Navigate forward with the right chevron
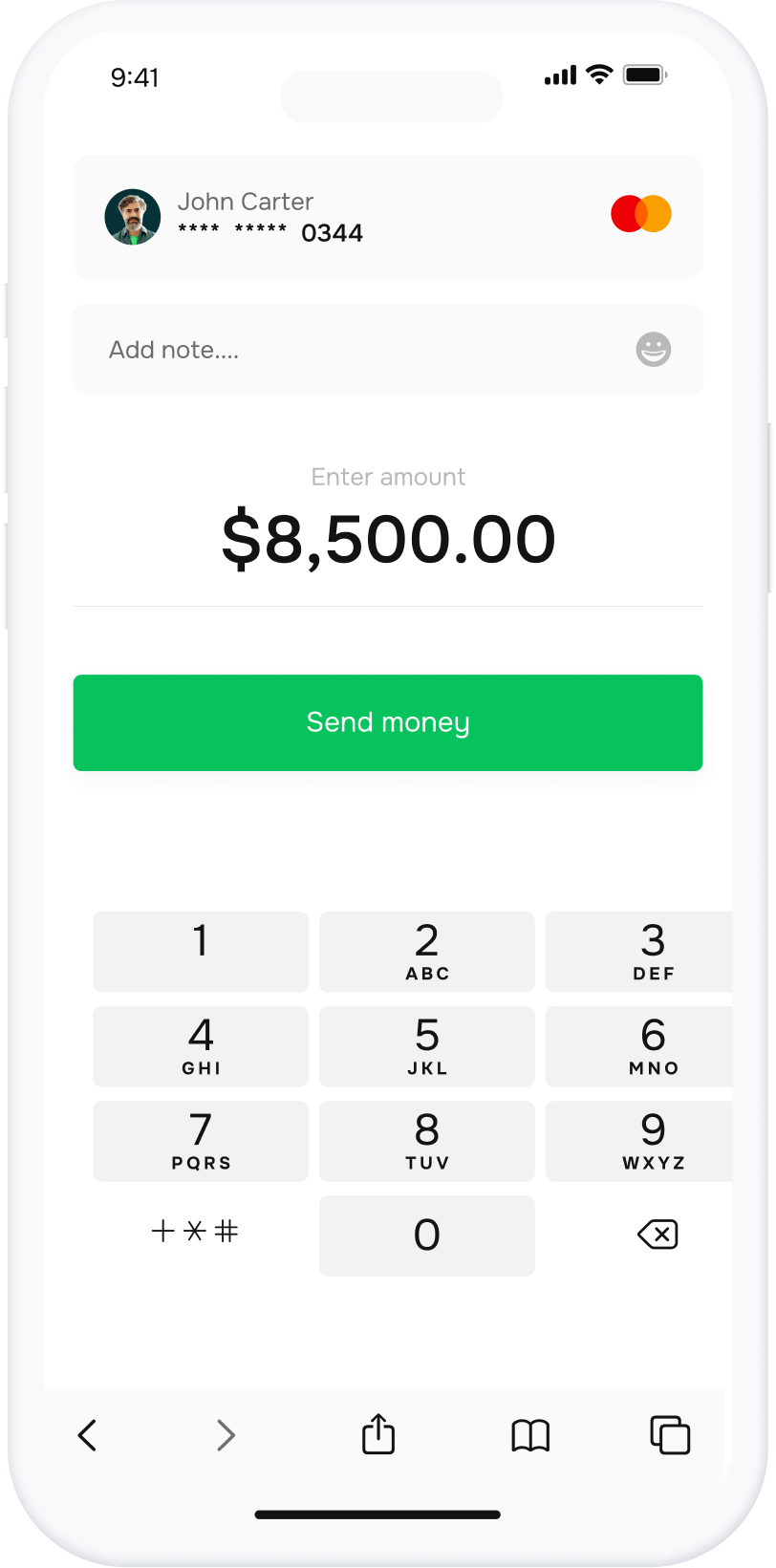The width and height of the screenshot is (776, 1568). pos(226,1434)
